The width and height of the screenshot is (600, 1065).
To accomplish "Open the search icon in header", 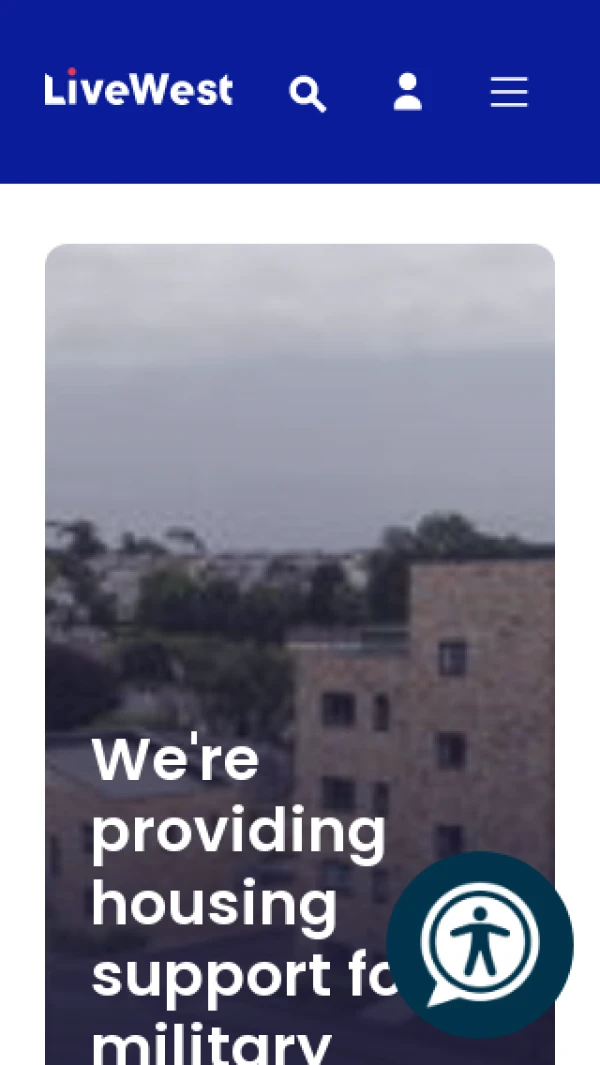I will tap(307, 93).
